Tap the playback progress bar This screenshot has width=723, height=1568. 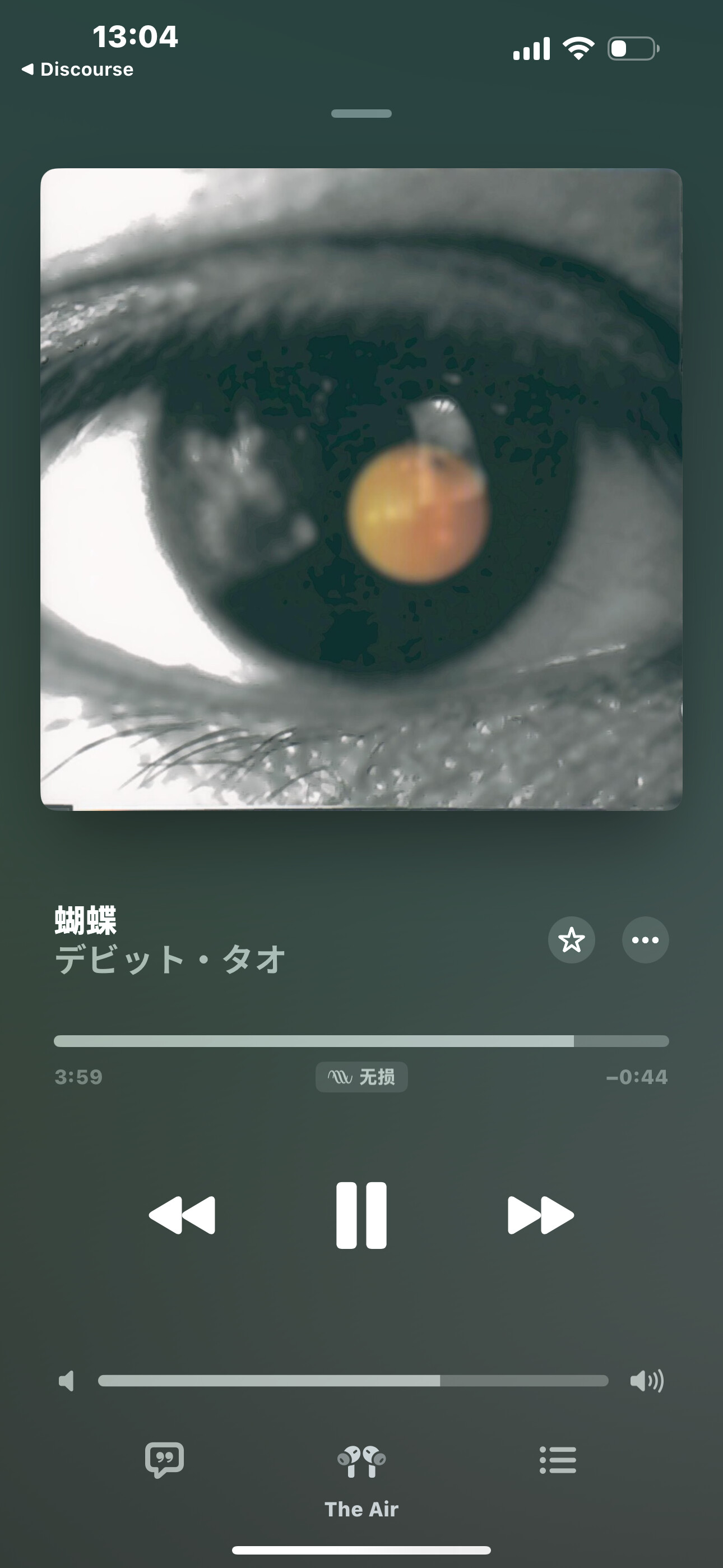tap(361, 1041)
